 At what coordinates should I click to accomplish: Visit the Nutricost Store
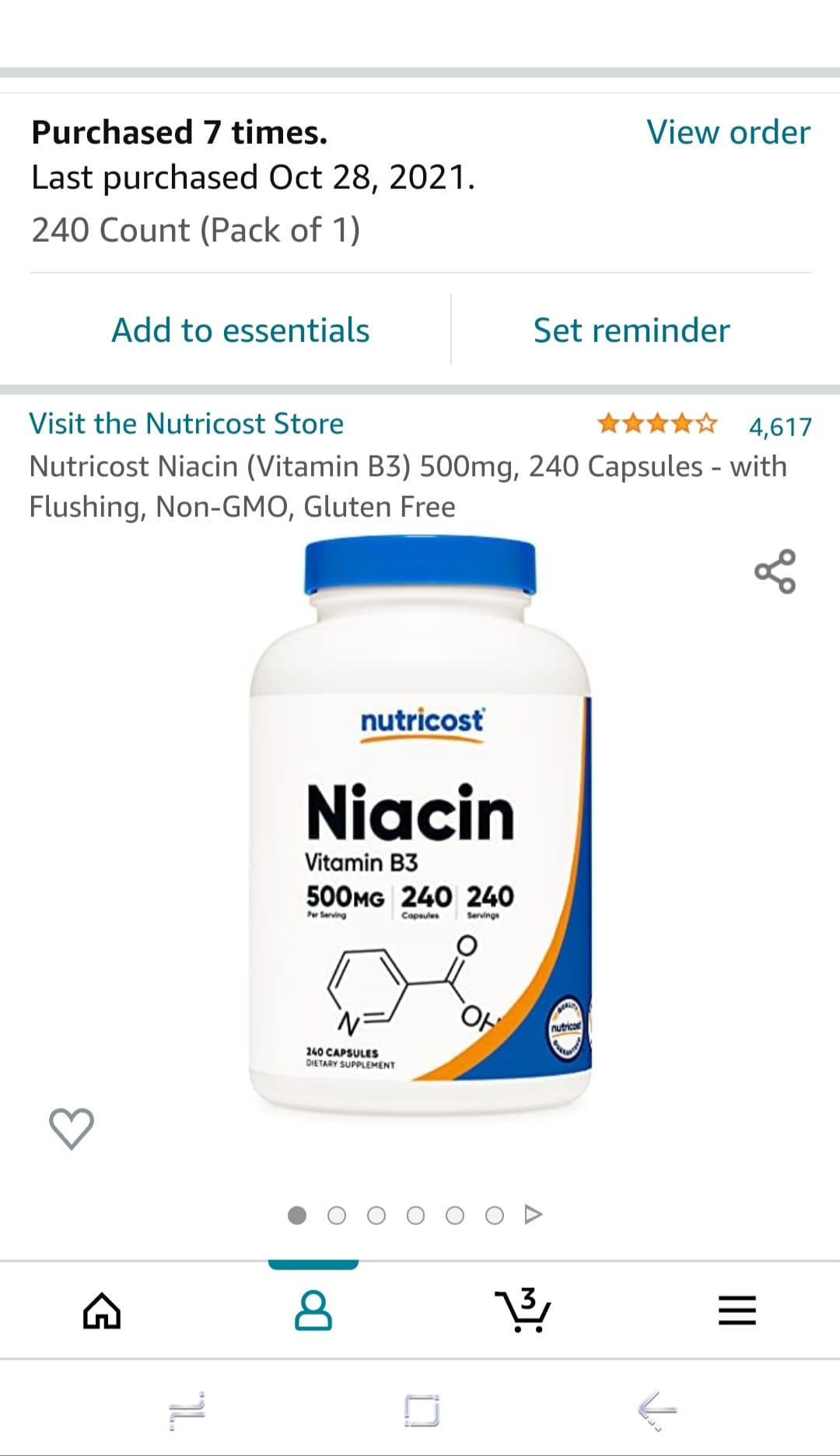click(186, 424)
